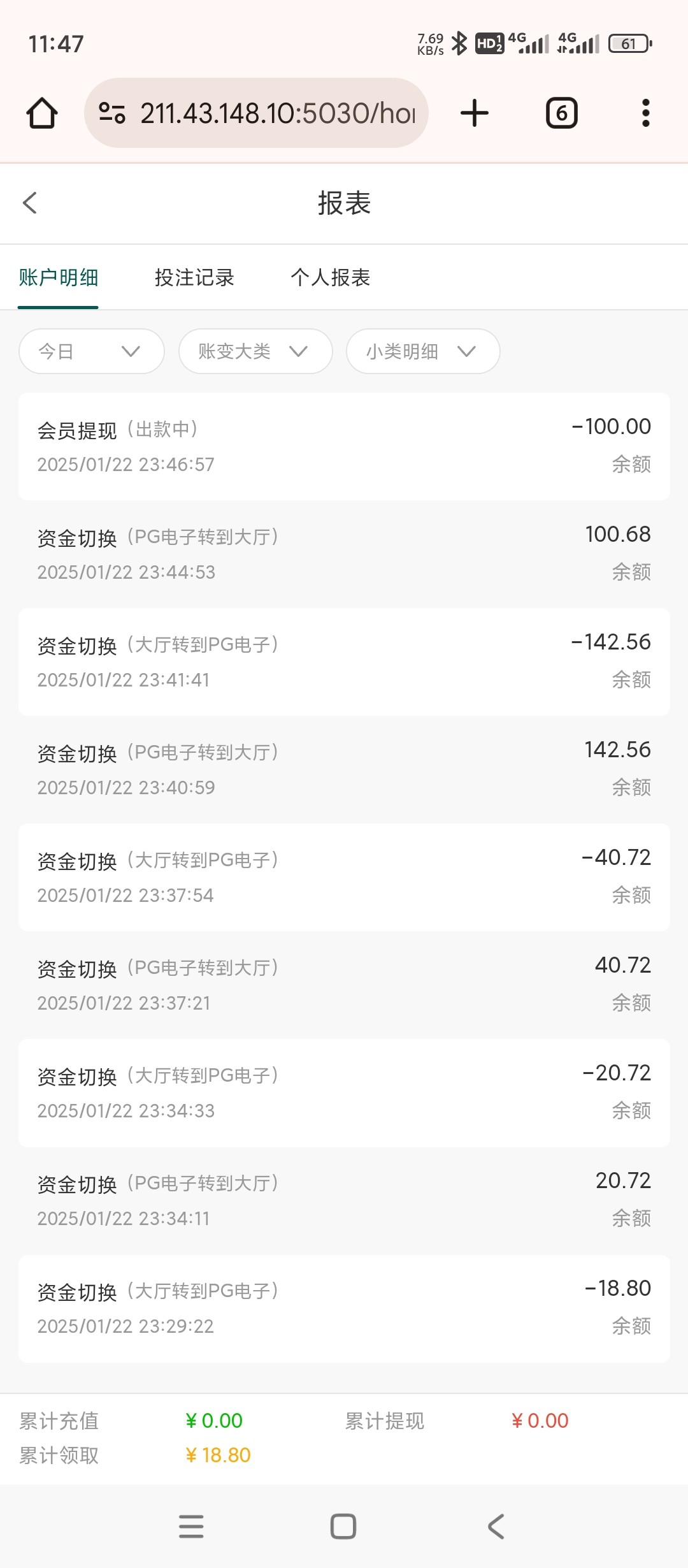This screenshot has height=1568, width=688.
Task: Open the browser overflow menu
Action: (646, 113)
